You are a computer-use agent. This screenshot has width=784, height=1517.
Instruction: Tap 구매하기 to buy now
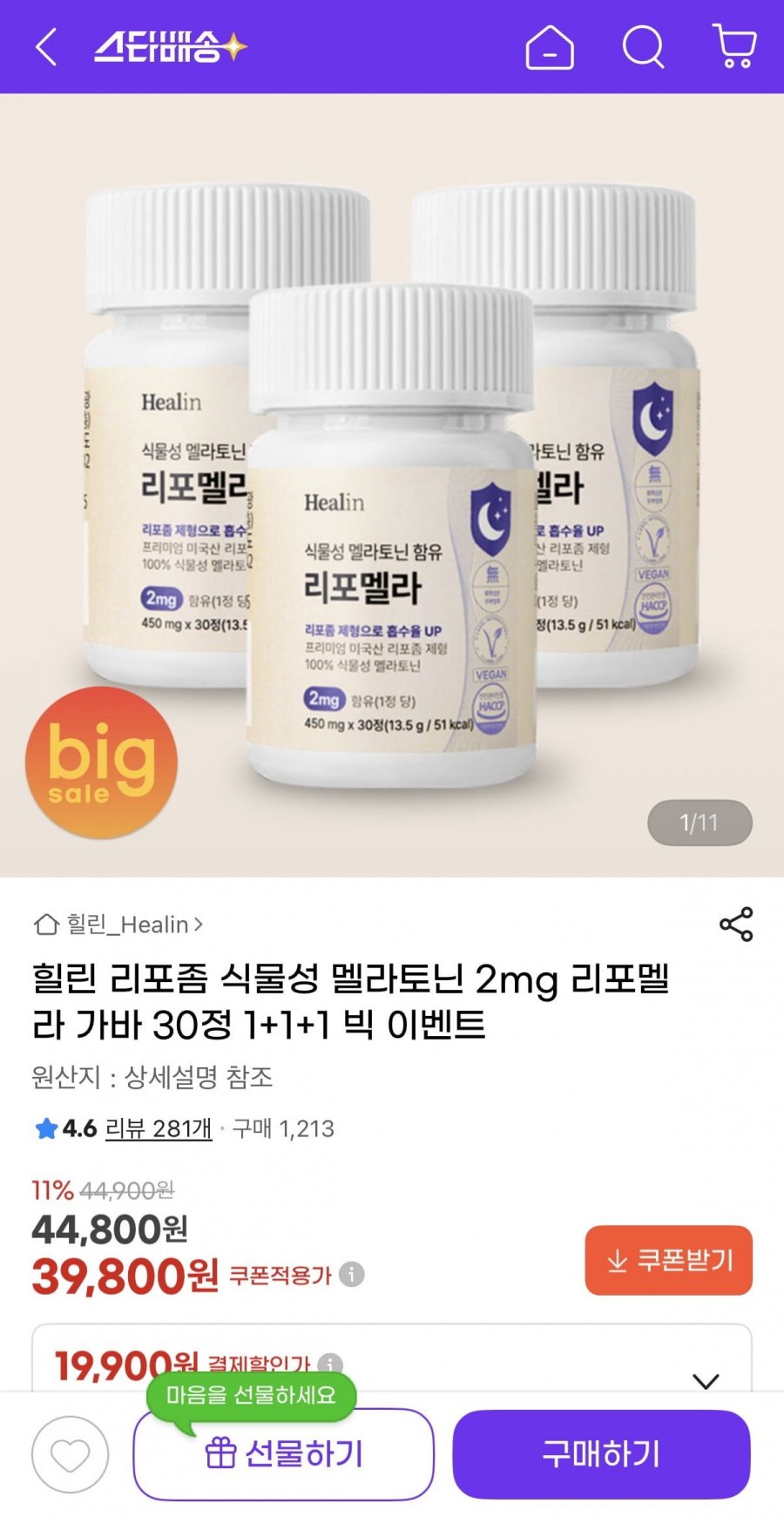click(x=601, y=1454)
